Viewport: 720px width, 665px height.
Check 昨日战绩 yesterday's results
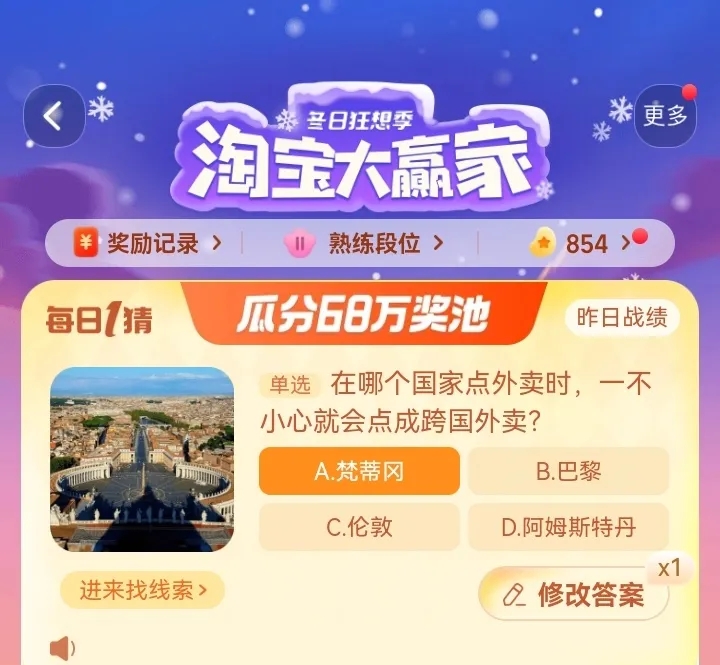621,318
